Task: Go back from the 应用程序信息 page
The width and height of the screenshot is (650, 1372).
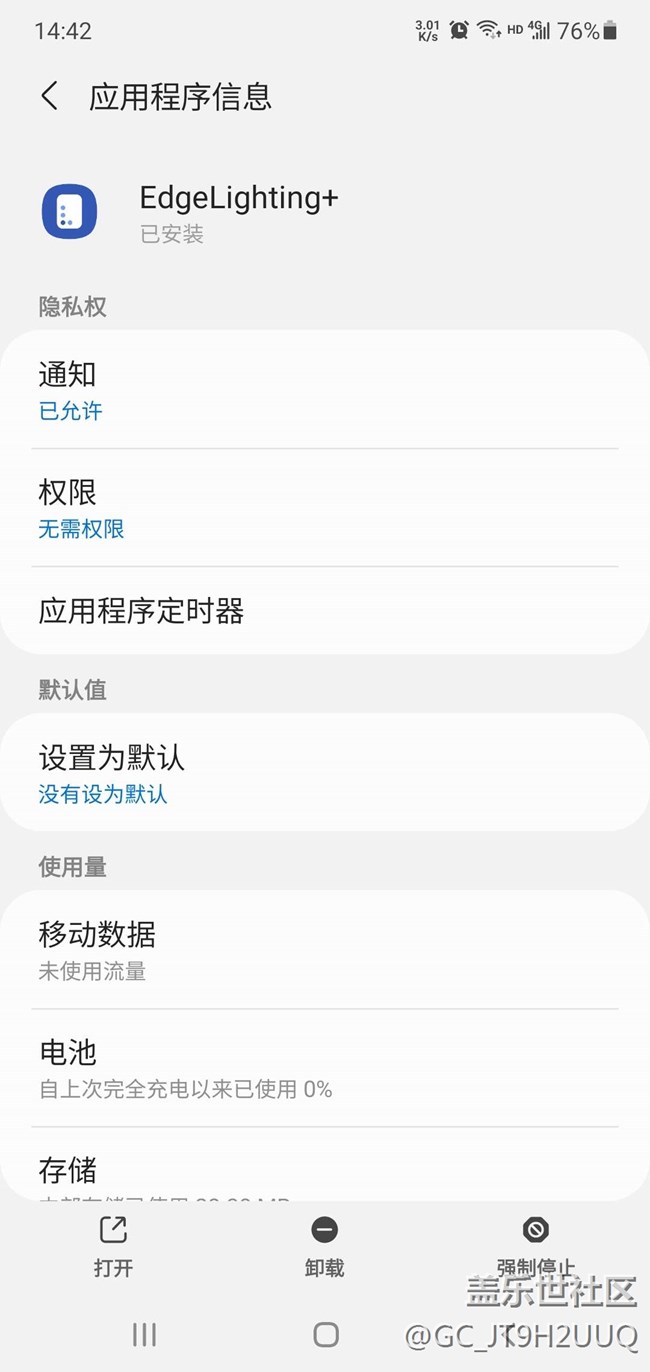Action: pos(49,97)
